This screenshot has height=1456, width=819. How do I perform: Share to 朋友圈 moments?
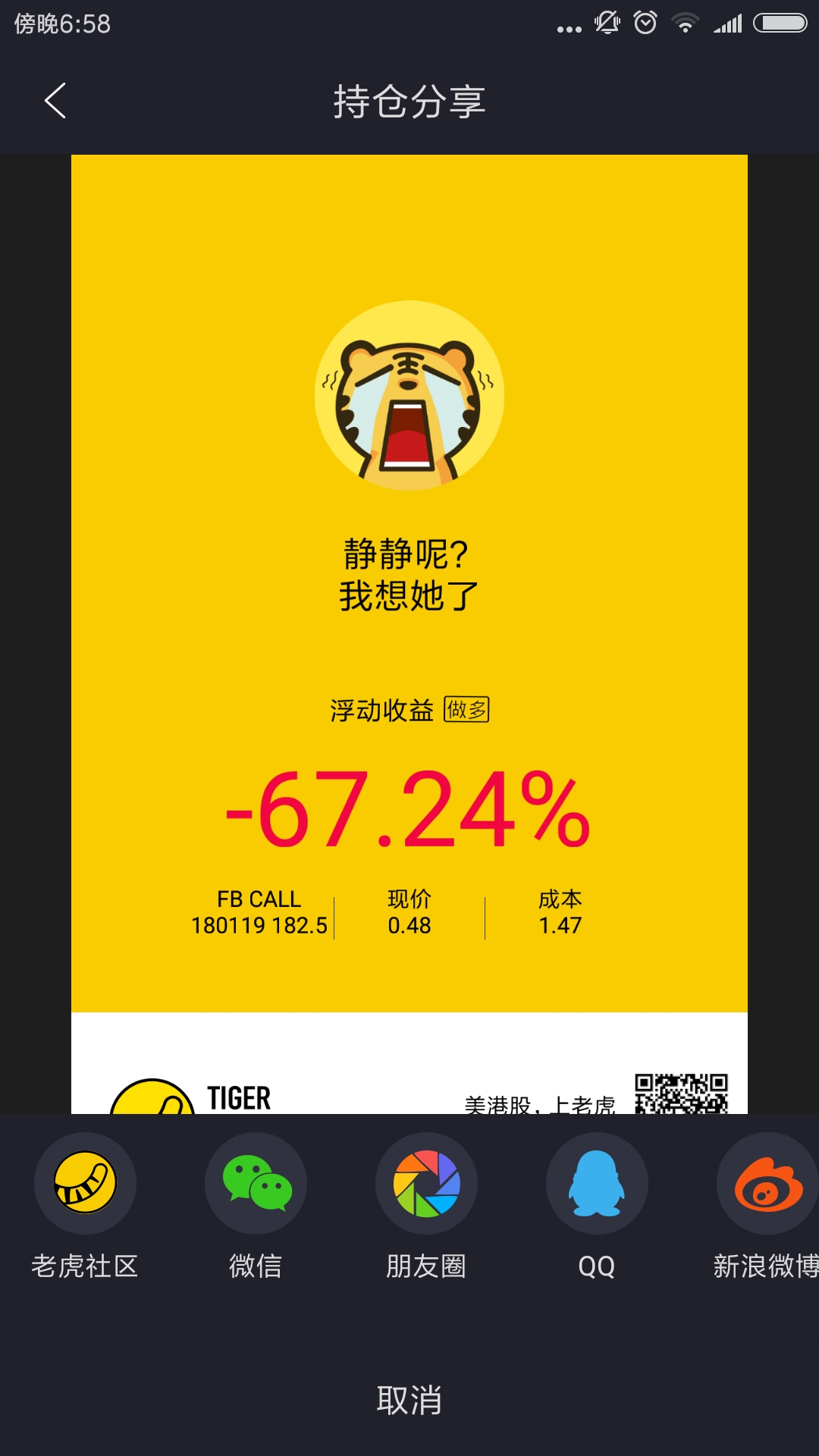(426, 1183)
